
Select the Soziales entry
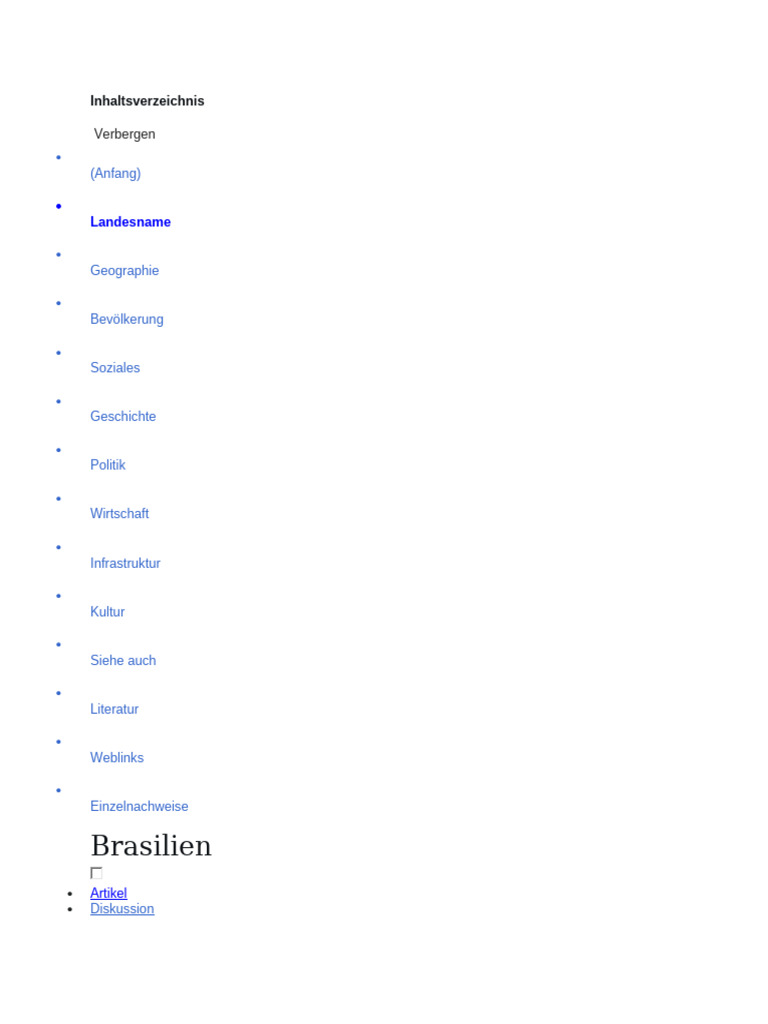(x=115, y=368)
